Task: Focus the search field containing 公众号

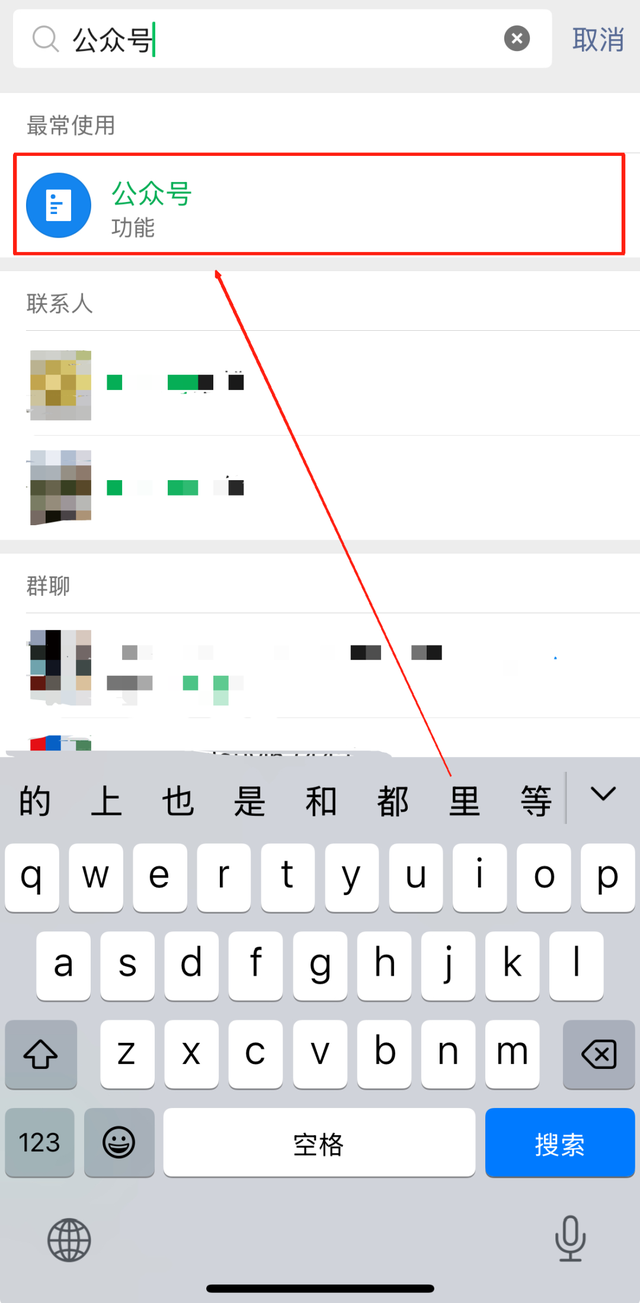Action: pyautogui.click(x=282, y=39)
